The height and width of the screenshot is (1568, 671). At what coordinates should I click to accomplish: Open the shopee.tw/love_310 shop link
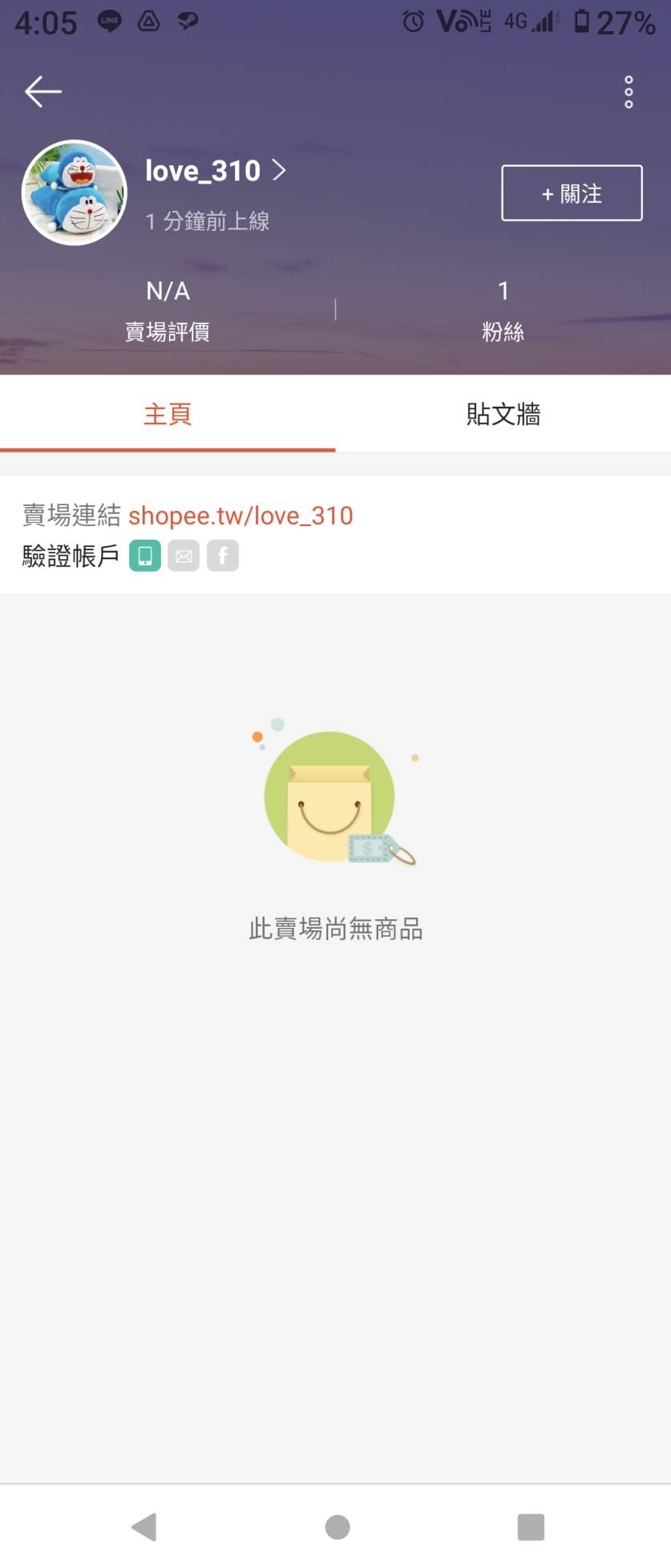point(241,515)
